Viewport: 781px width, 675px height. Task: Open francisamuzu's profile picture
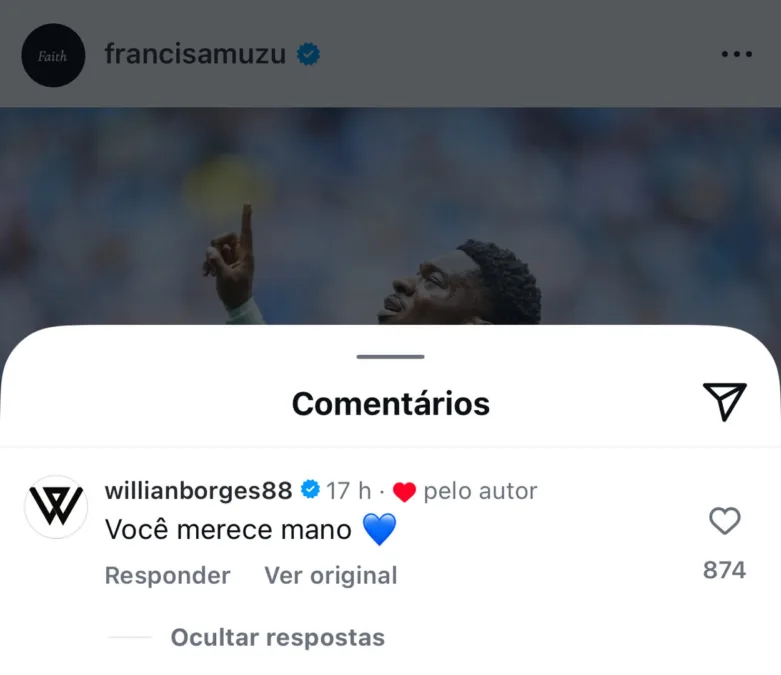[53, 56]
